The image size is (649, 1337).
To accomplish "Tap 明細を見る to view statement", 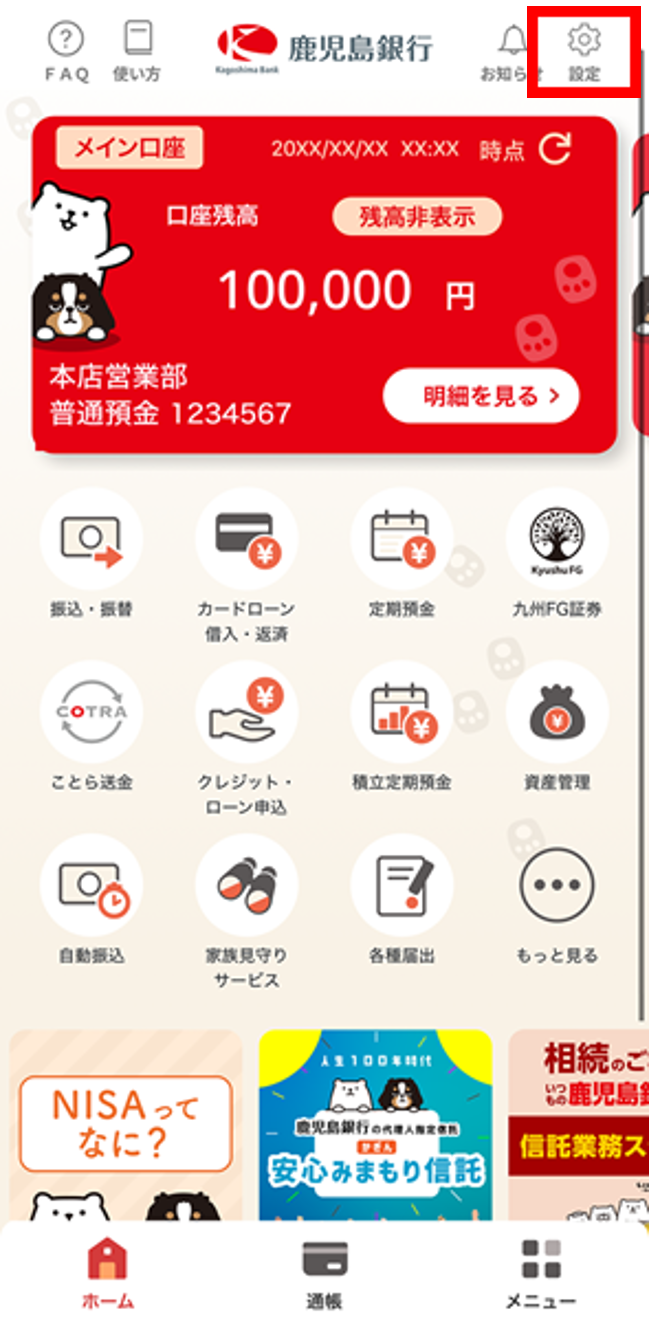I will 481,397.
